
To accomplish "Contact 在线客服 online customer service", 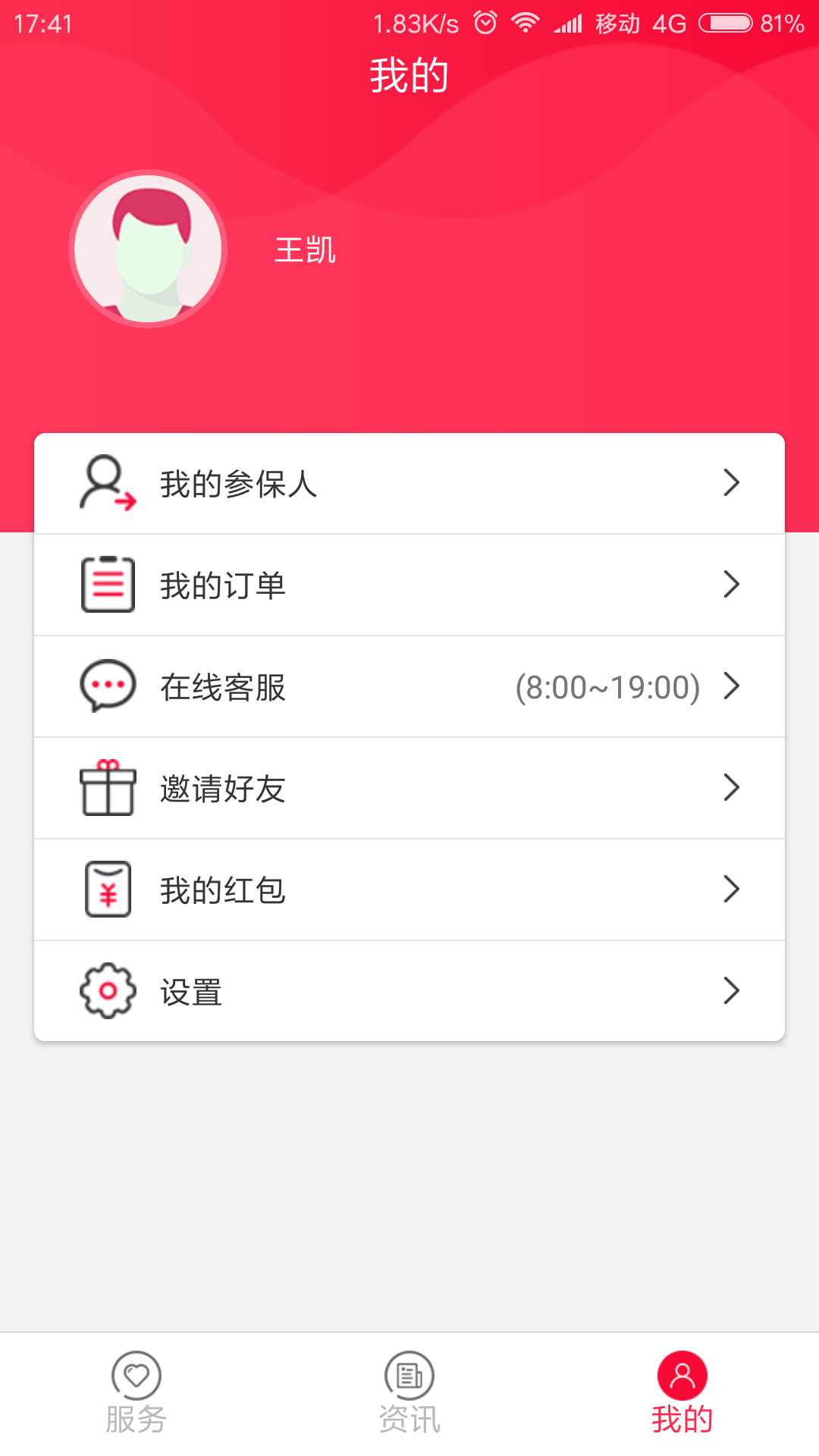I will (x=409, y=686).
